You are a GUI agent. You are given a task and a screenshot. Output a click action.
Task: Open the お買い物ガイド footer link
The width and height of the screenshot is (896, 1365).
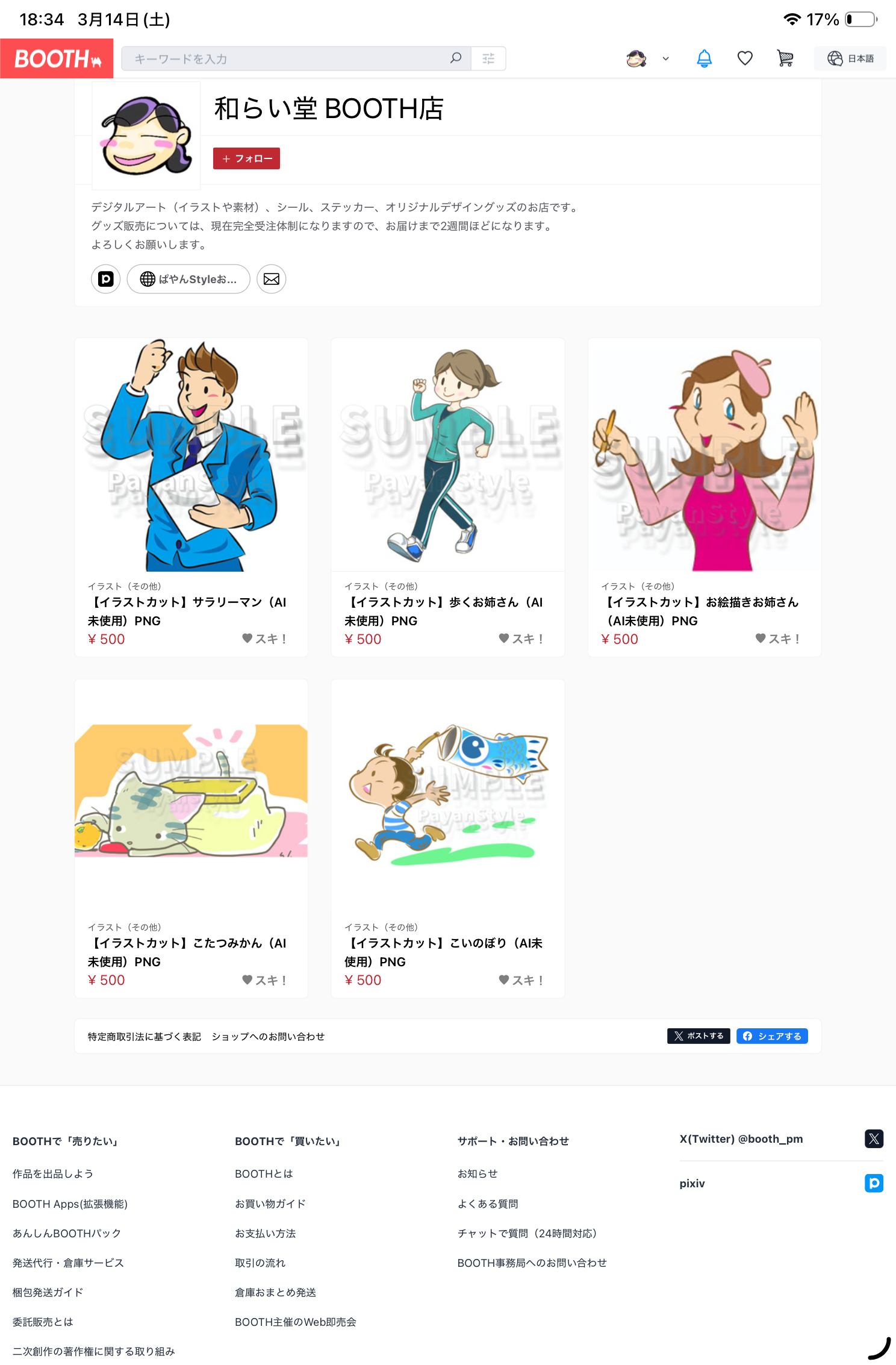click(x=270, y=1204)
